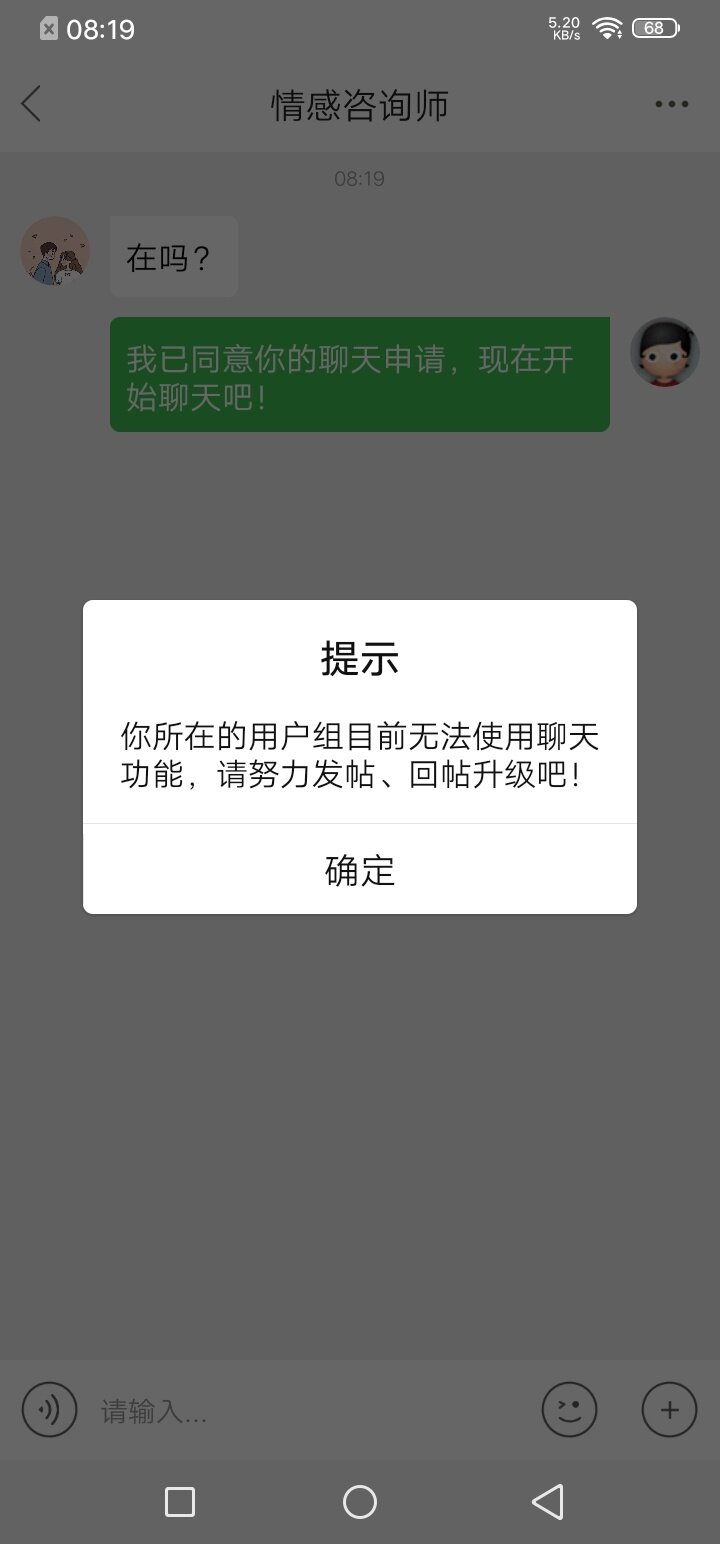Confirm the 提示 dialog with 确定

coord(360,870)
